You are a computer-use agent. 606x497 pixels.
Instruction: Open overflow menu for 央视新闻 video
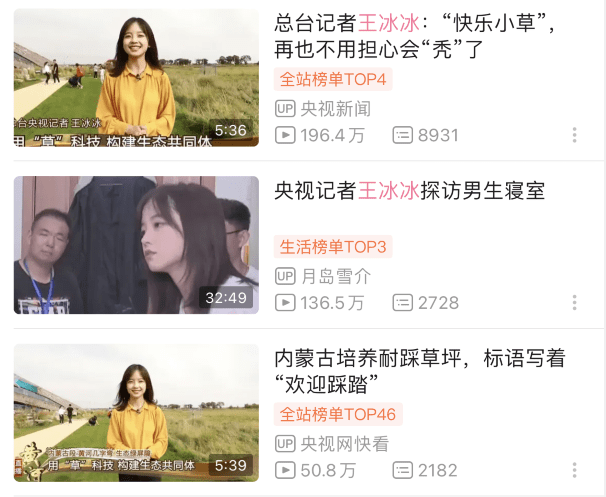point(574,135)
